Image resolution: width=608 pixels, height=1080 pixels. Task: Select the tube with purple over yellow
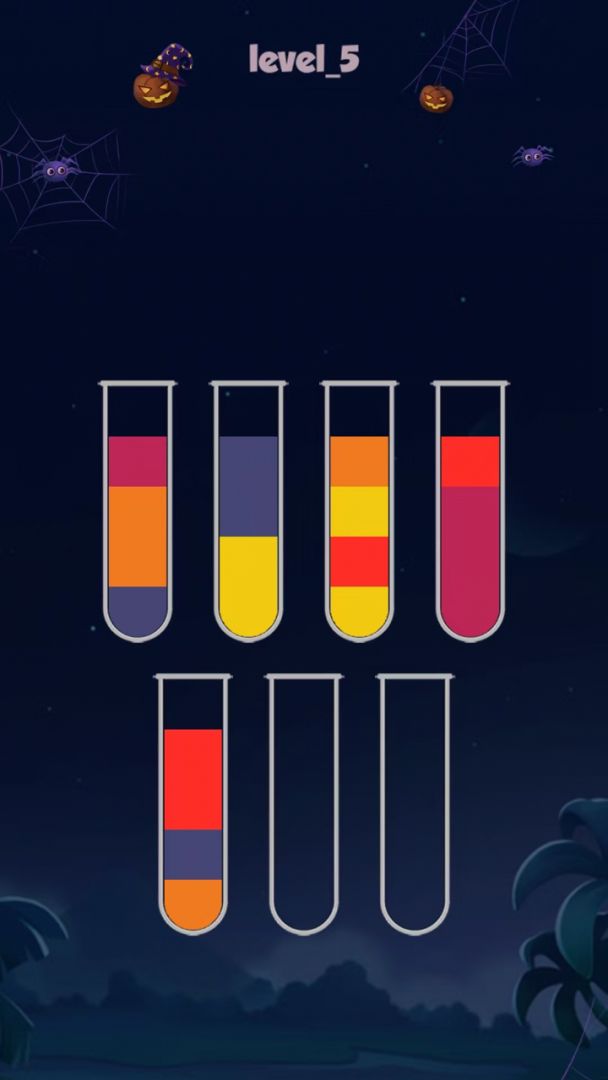pyautogui.click(x=249, y=510)
